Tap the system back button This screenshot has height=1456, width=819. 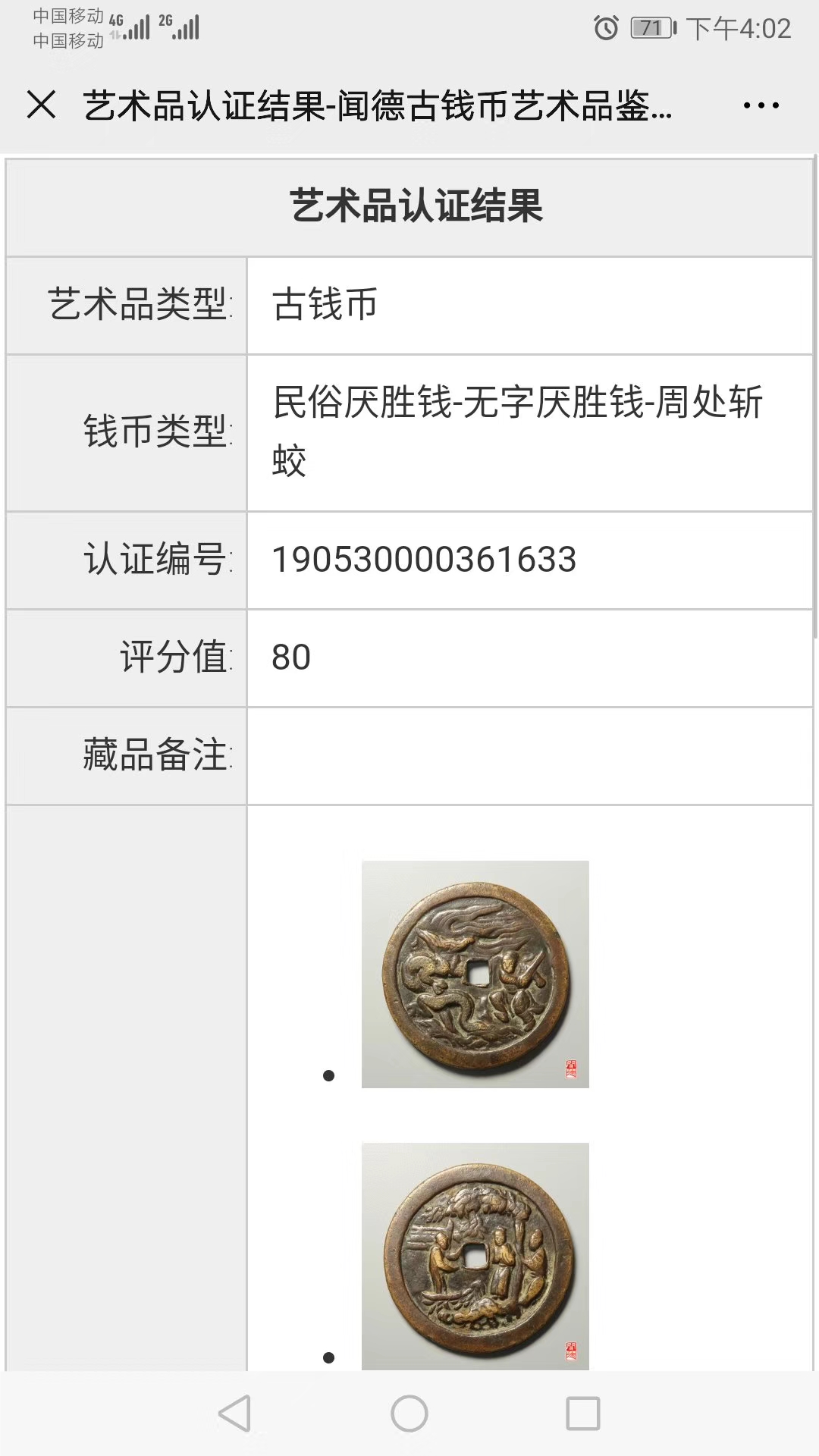tap(234, 1414)
